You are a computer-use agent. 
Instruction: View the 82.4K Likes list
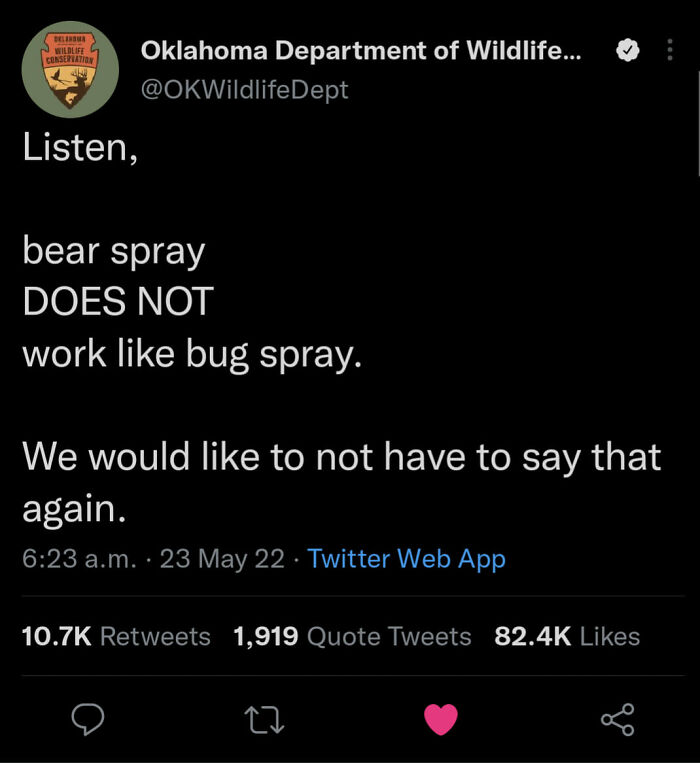tap(567, 636)
